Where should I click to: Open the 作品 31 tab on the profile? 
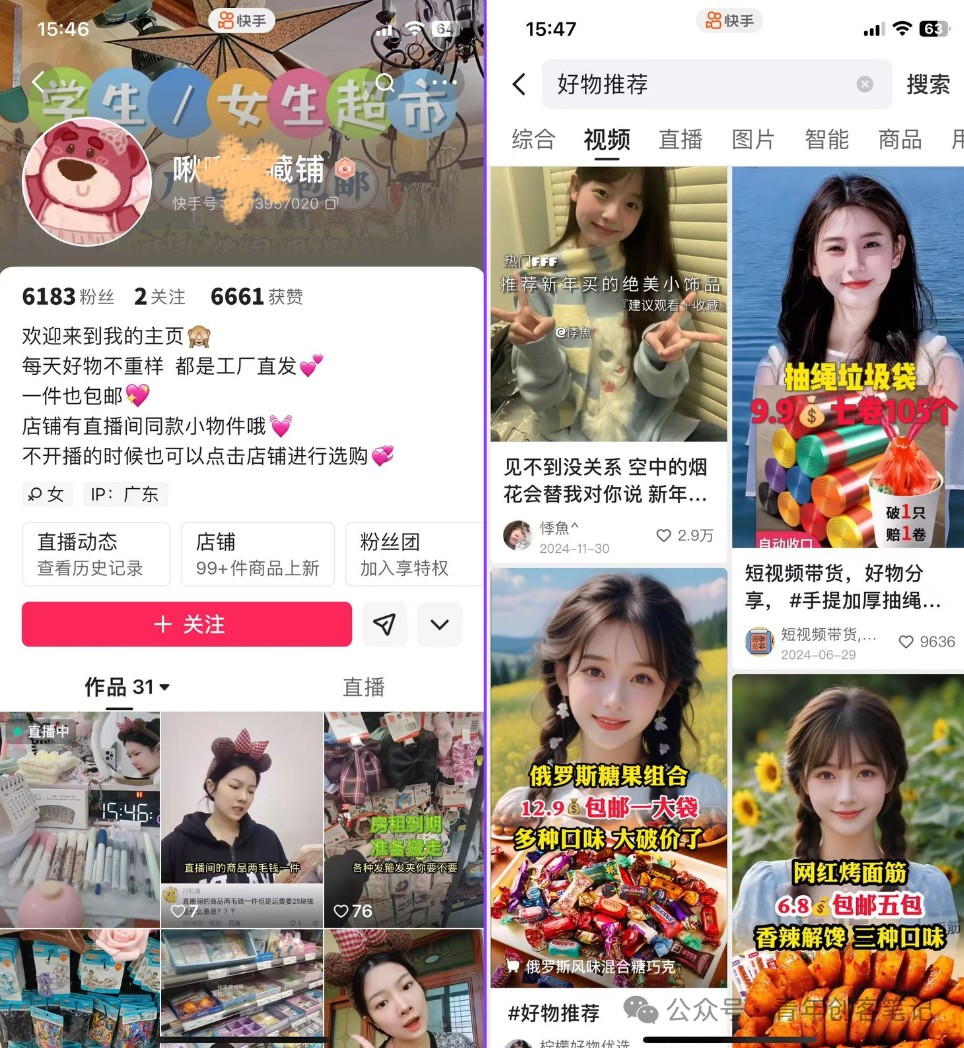126,687
